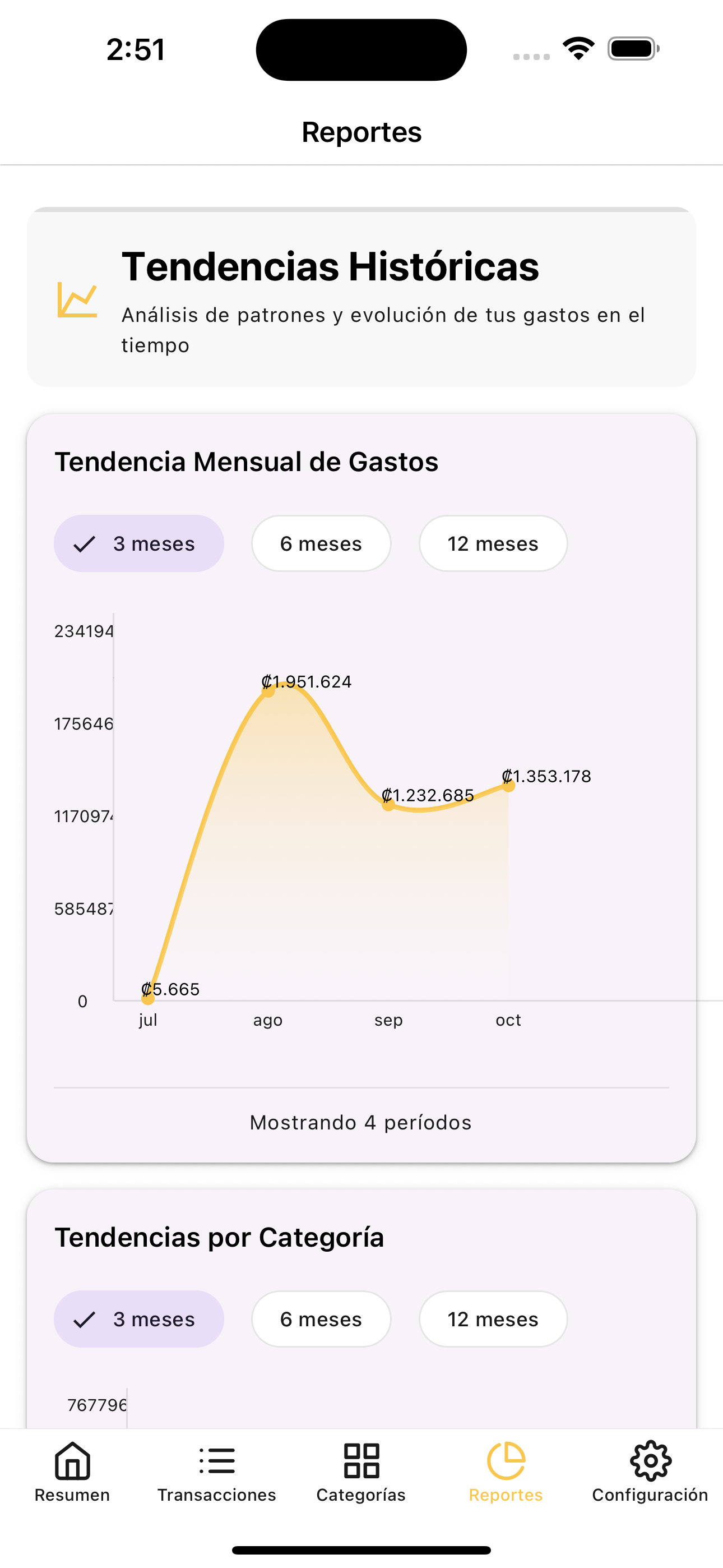
Task: Tap the Mostrando 4 períodos label
Action: pyautogui.click(x=360, y=1122)
